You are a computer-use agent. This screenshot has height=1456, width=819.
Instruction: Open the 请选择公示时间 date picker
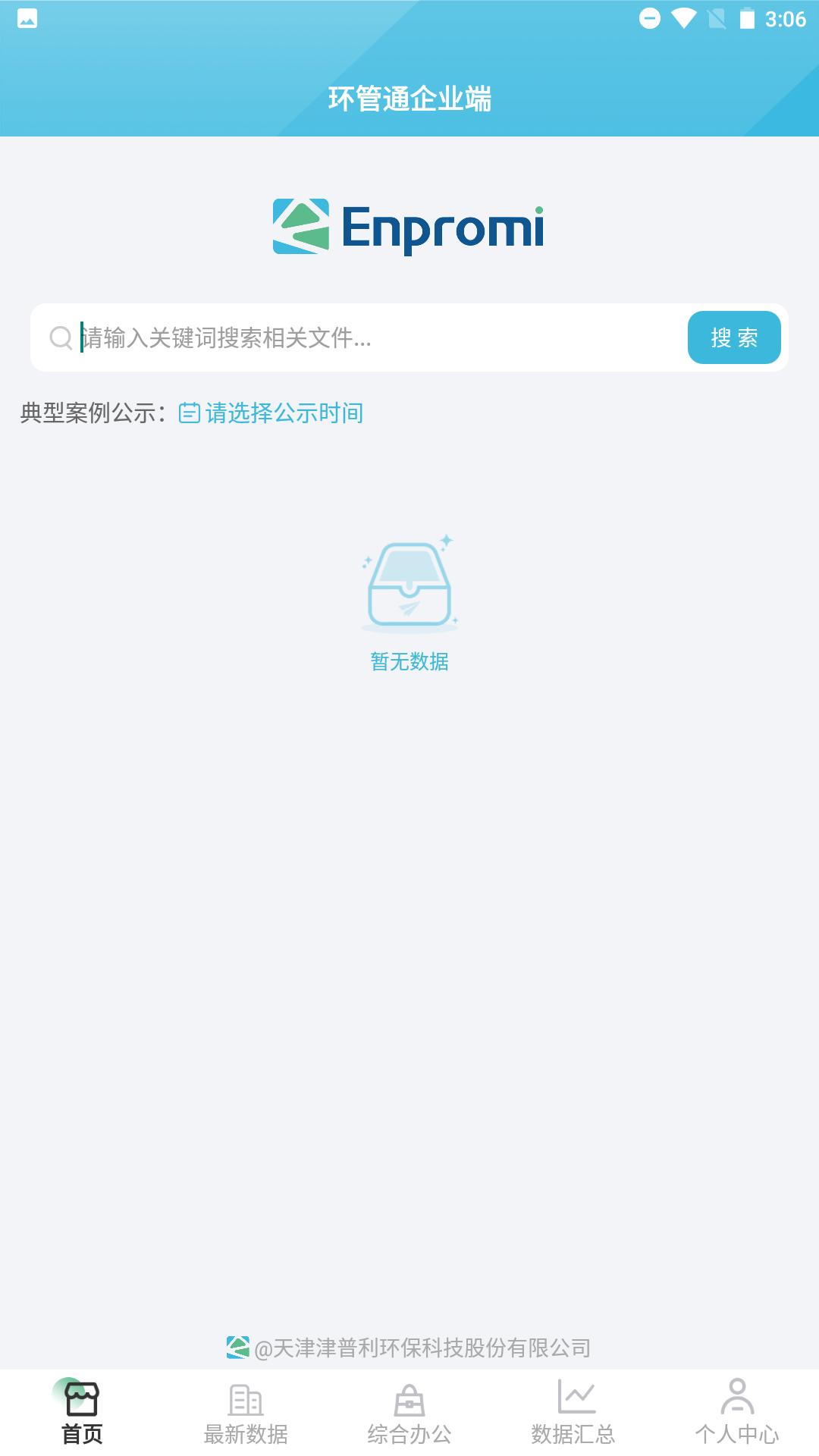coord(284,413)
